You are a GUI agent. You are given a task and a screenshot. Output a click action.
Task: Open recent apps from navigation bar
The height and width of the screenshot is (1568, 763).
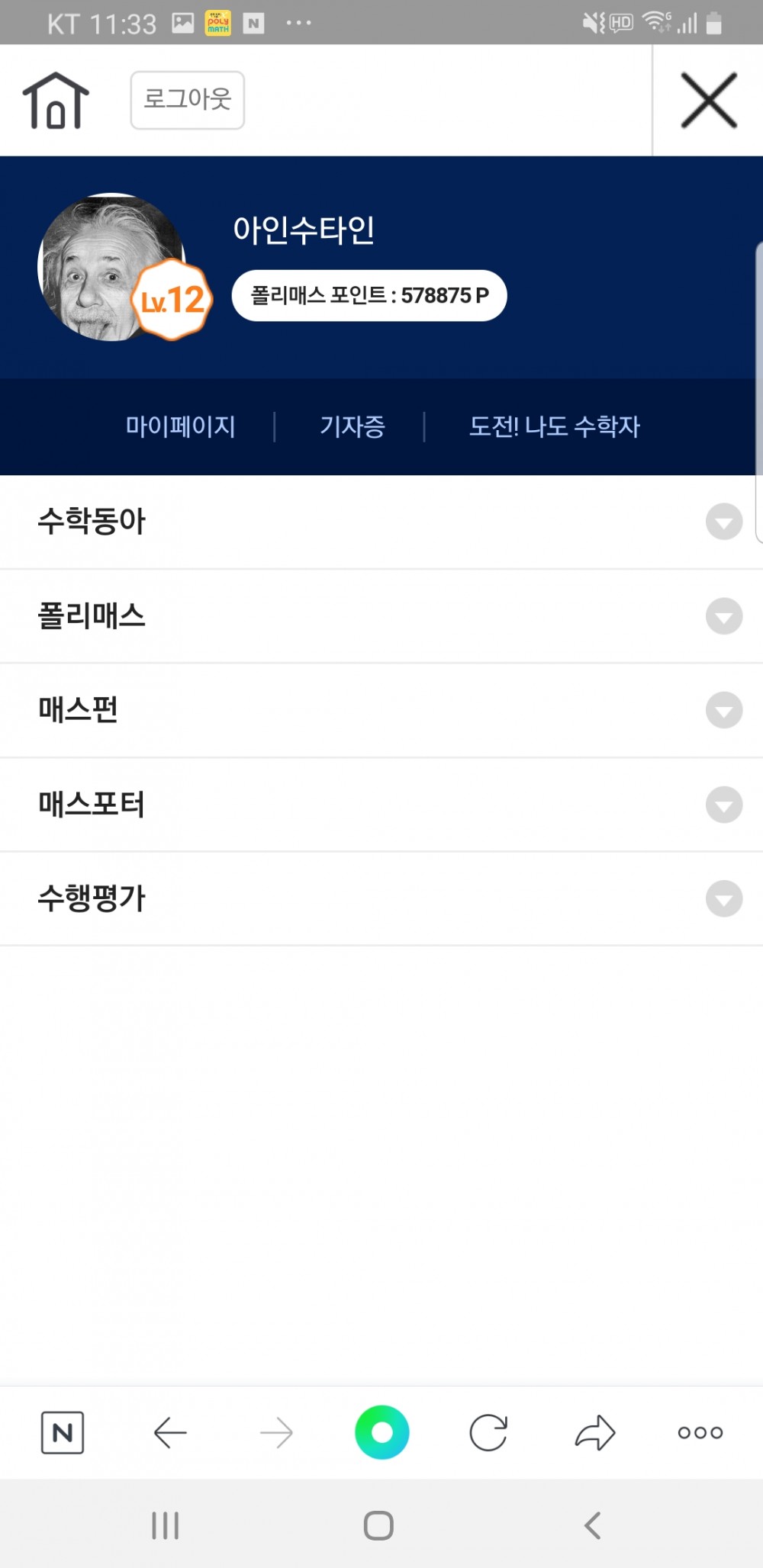165,1526
